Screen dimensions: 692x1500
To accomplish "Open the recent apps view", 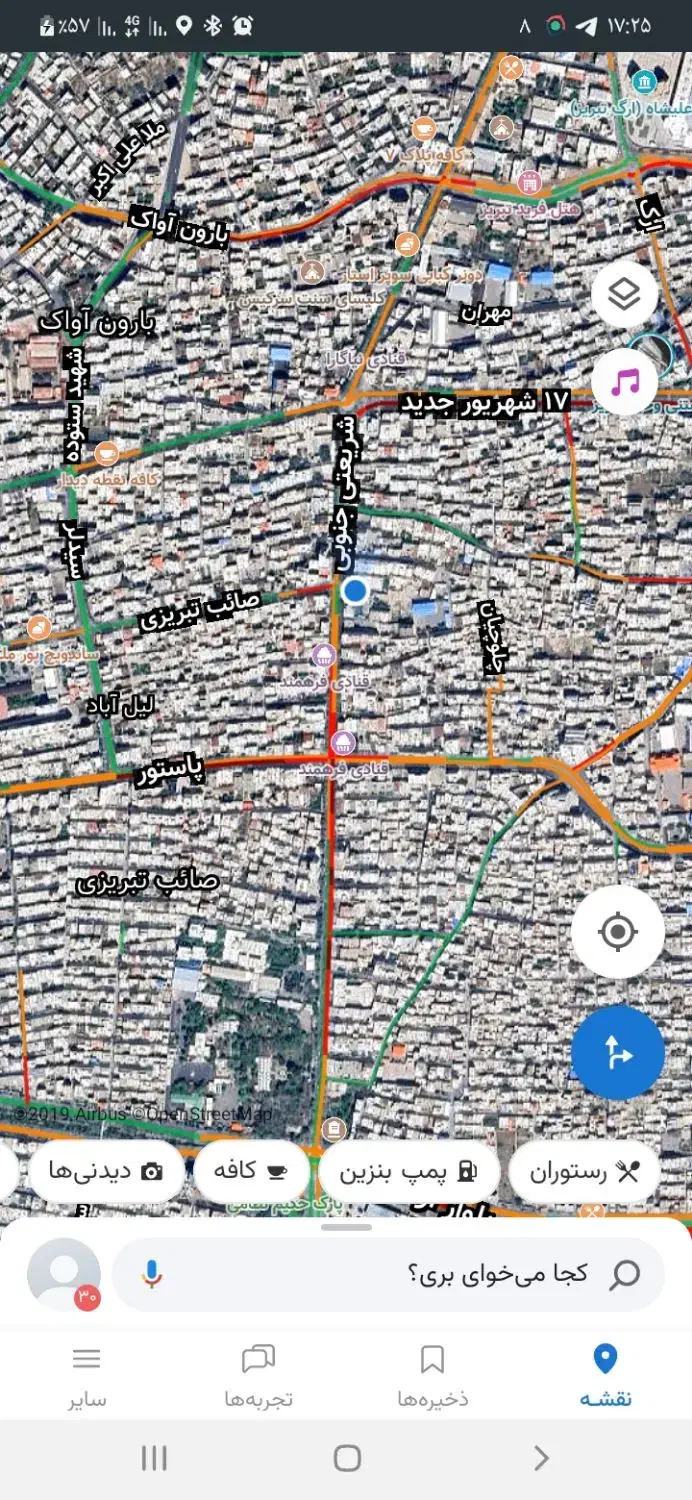I will [x=153, y=1458].
